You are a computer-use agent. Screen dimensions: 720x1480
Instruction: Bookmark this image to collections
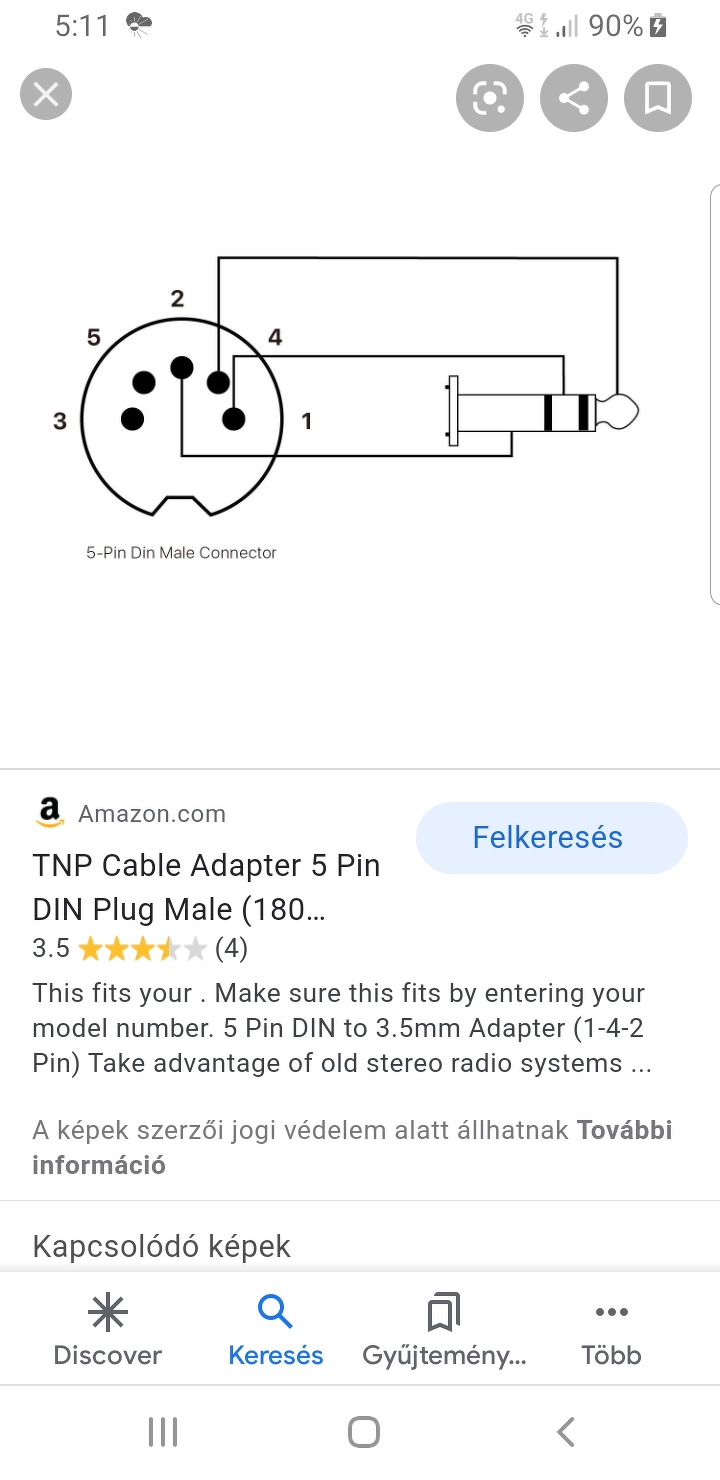click(x=657, y=98)
